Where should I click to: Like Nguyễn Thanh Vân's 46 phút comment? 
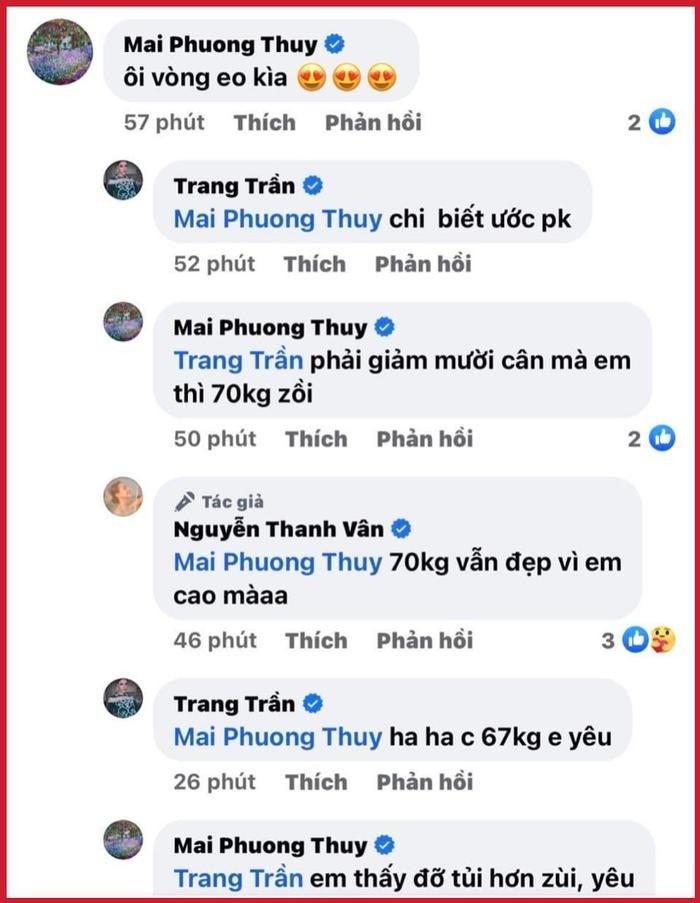(316, 640)
